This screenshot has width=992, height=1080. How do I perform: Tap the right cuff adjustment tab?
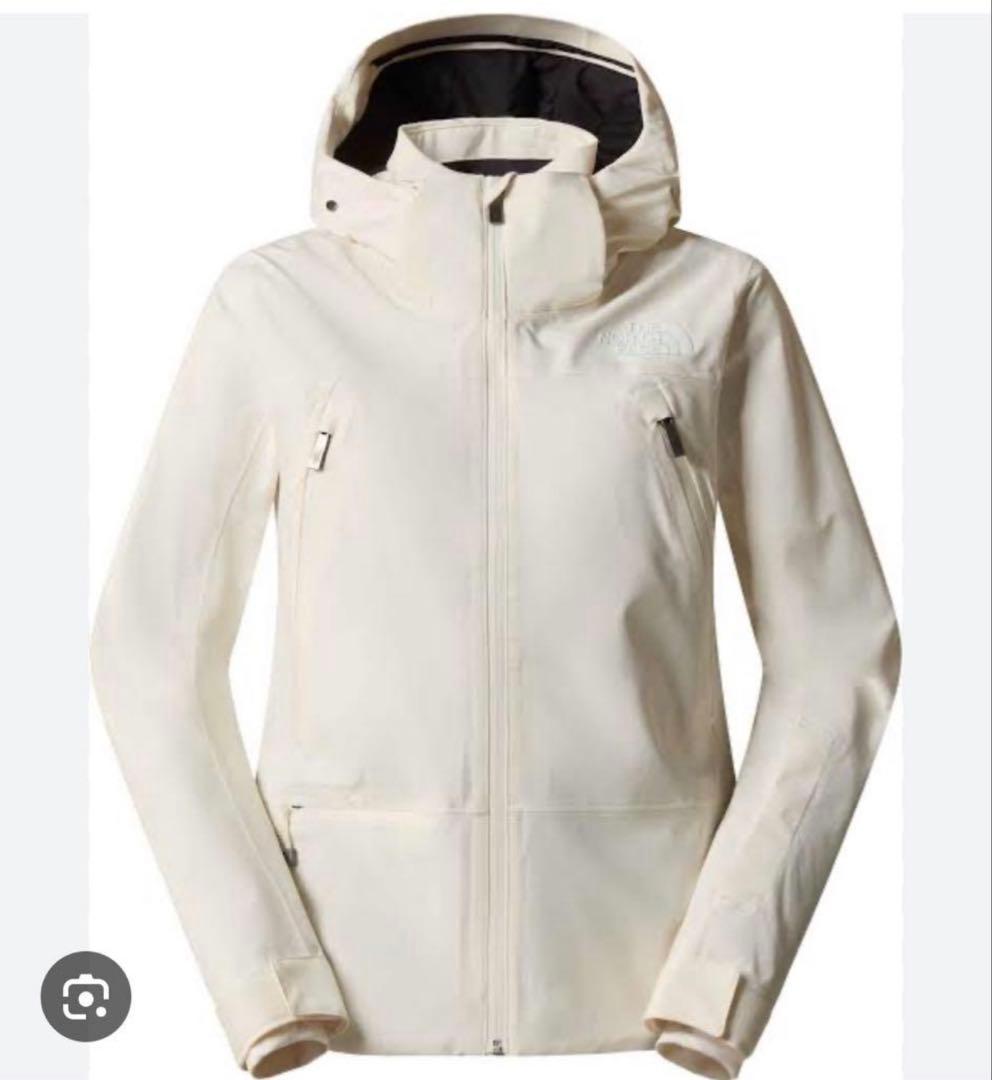coord(720,970)
